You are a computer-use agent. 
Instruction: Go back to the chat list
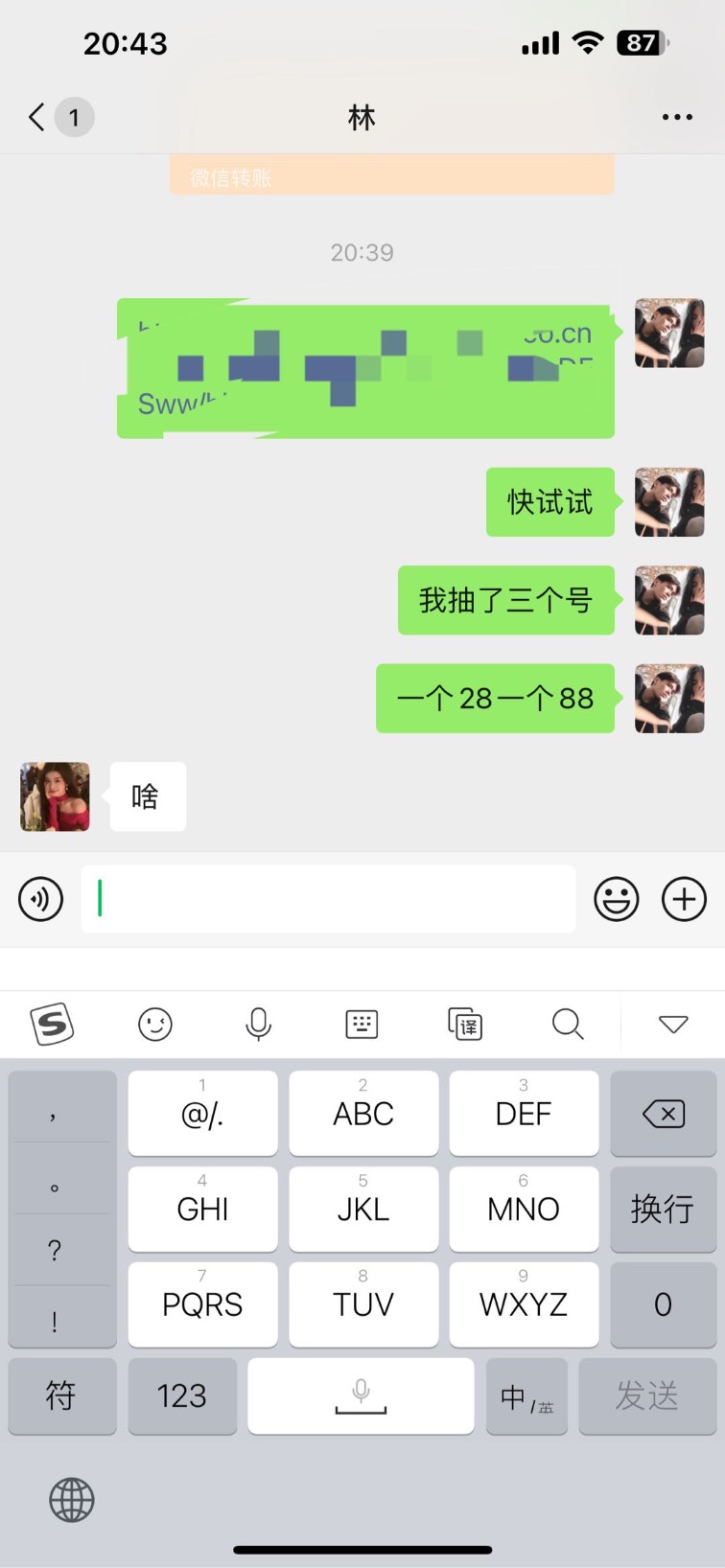pyautogui.click(x=38, y=117)
